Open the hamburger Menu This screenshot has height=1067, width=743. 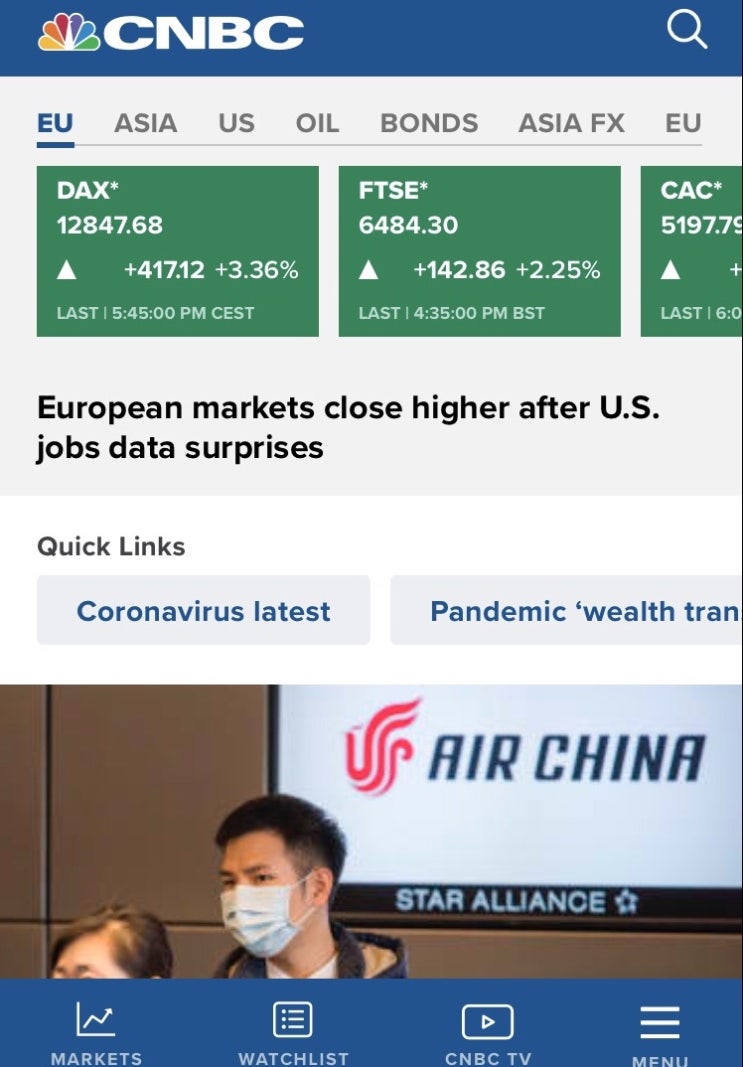660,1030
